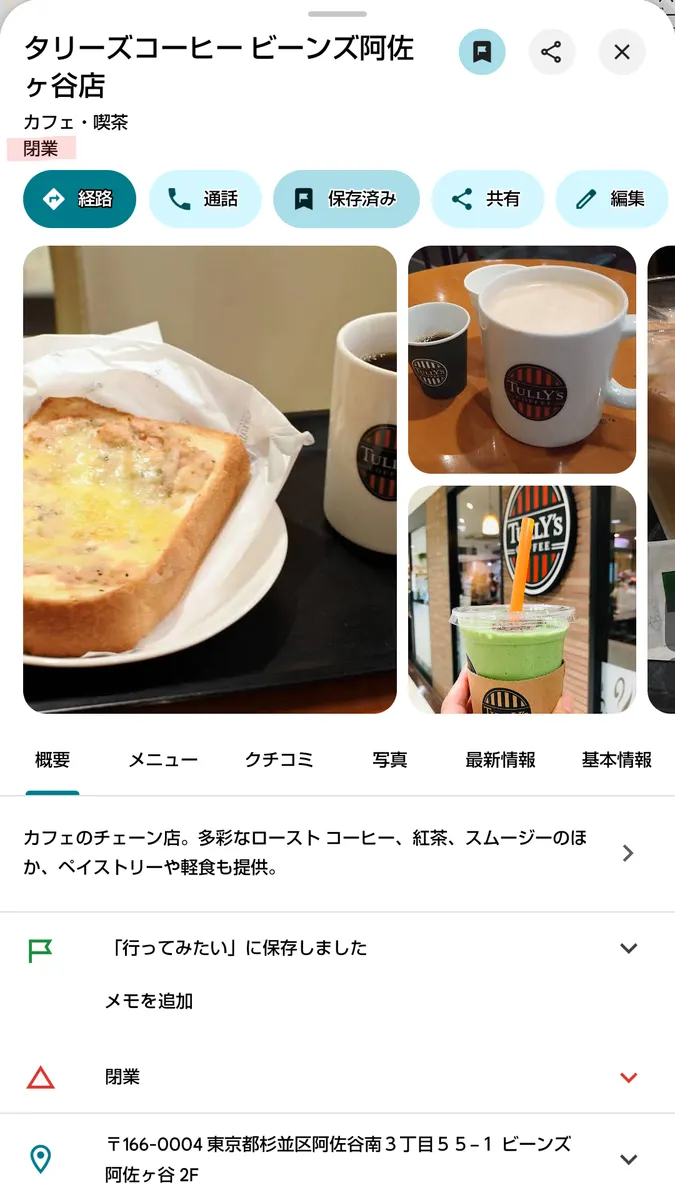
Task: Go to the 最新情報 tab
Action: 500,760
